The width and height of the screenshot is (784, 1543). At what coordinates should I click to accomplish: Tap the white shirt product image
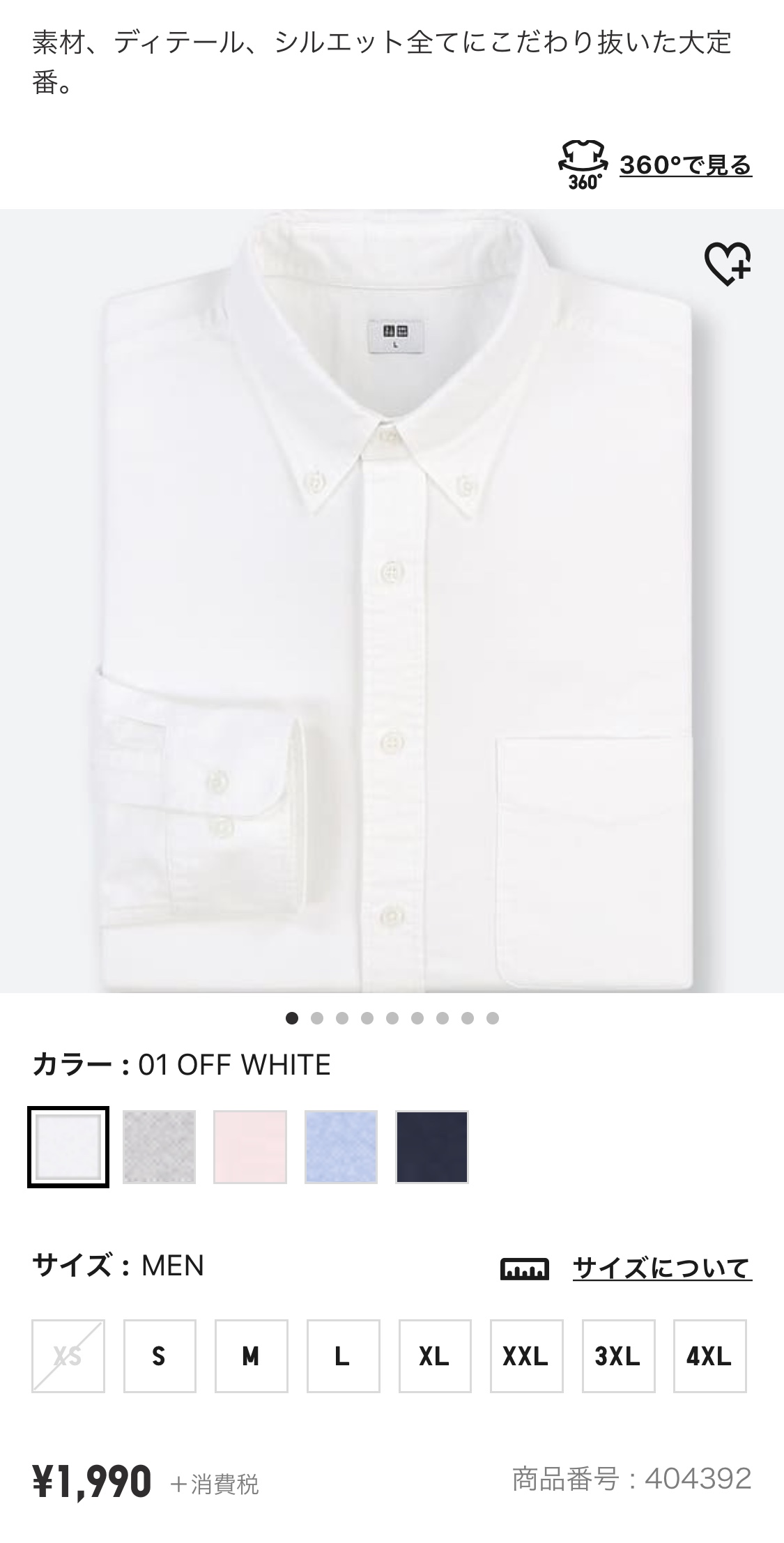392,601
